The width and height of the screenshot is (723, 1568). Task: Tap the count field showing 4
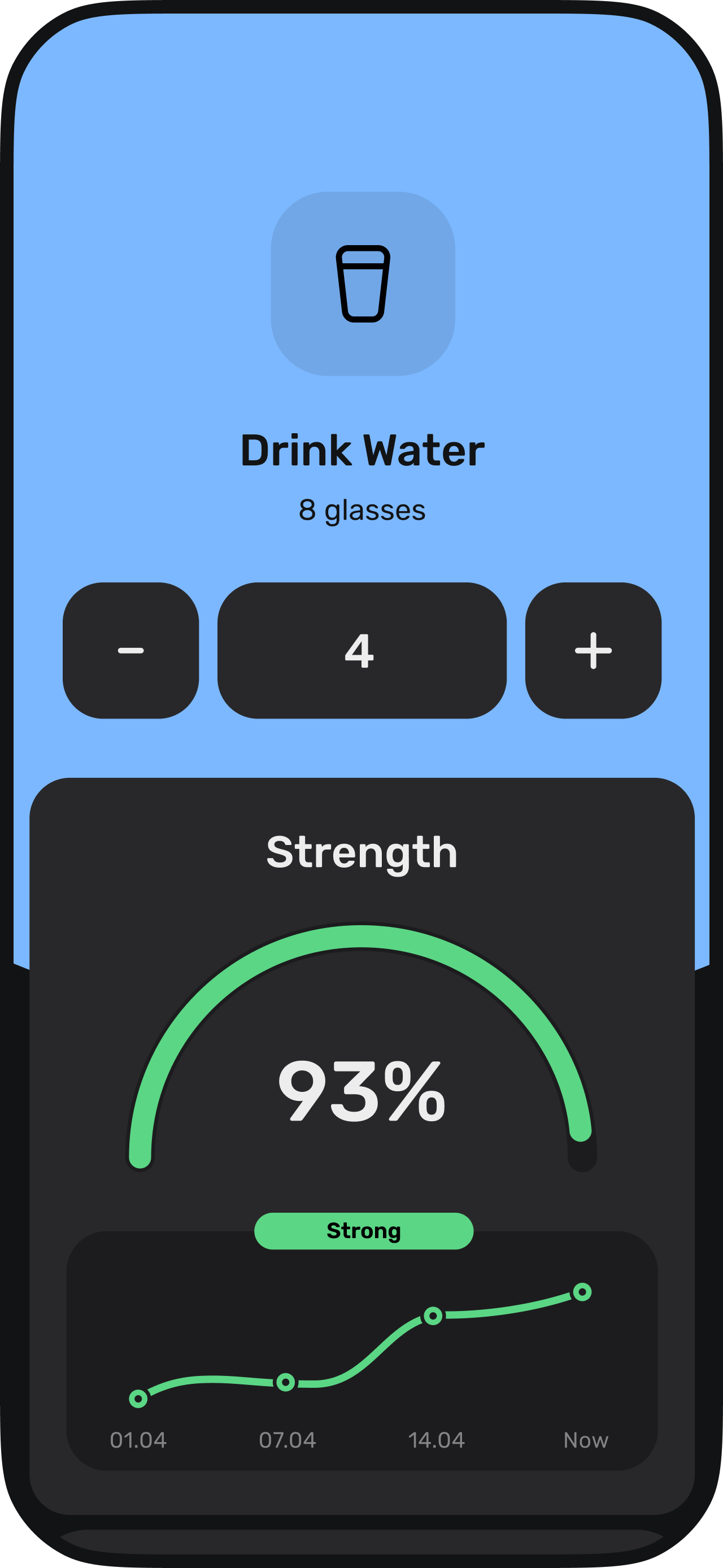[361, 650]
